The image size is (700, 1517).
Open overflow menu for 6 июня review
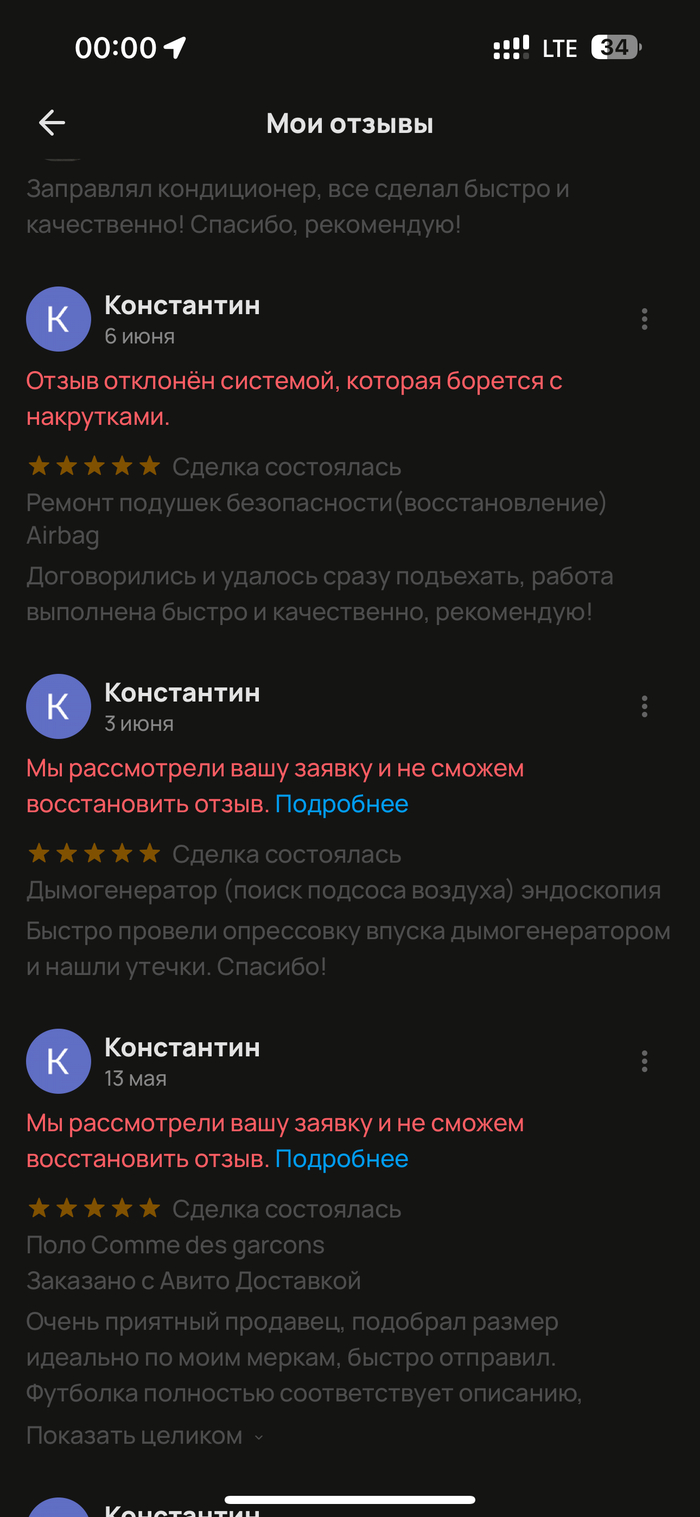[x=644, y=319]
